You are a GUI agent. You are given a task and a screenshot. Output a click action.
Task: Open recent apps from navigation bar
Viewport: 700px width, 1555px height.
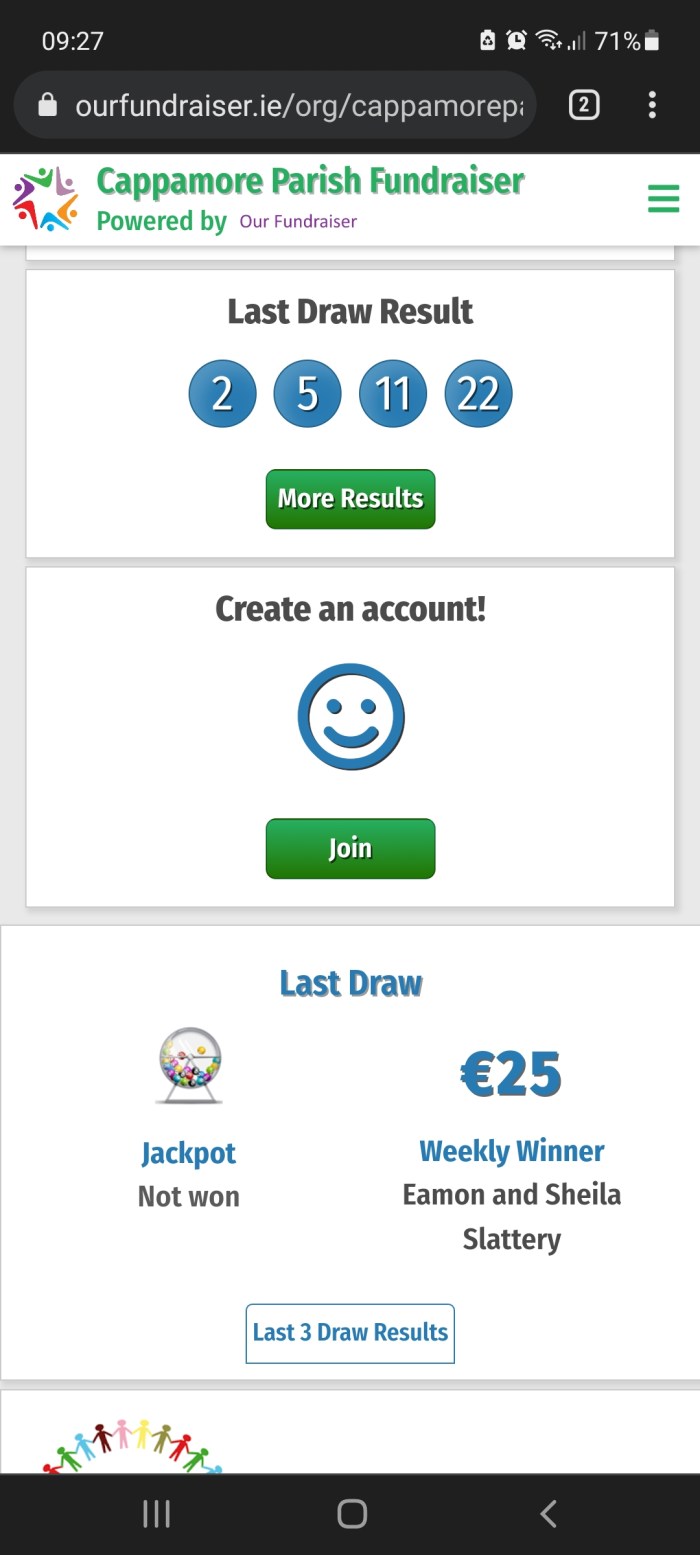156,1513
